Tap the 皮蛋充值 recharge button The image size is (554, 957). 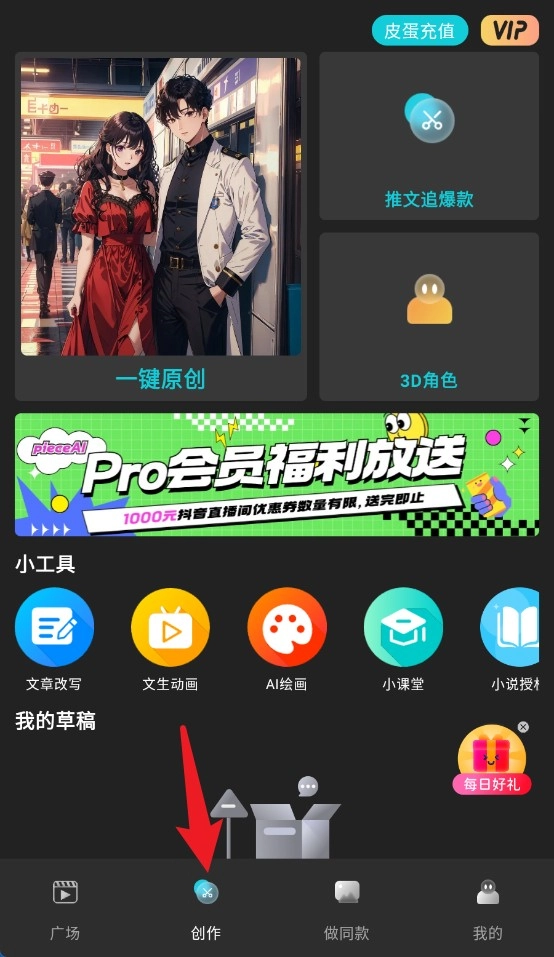[420, 30]
